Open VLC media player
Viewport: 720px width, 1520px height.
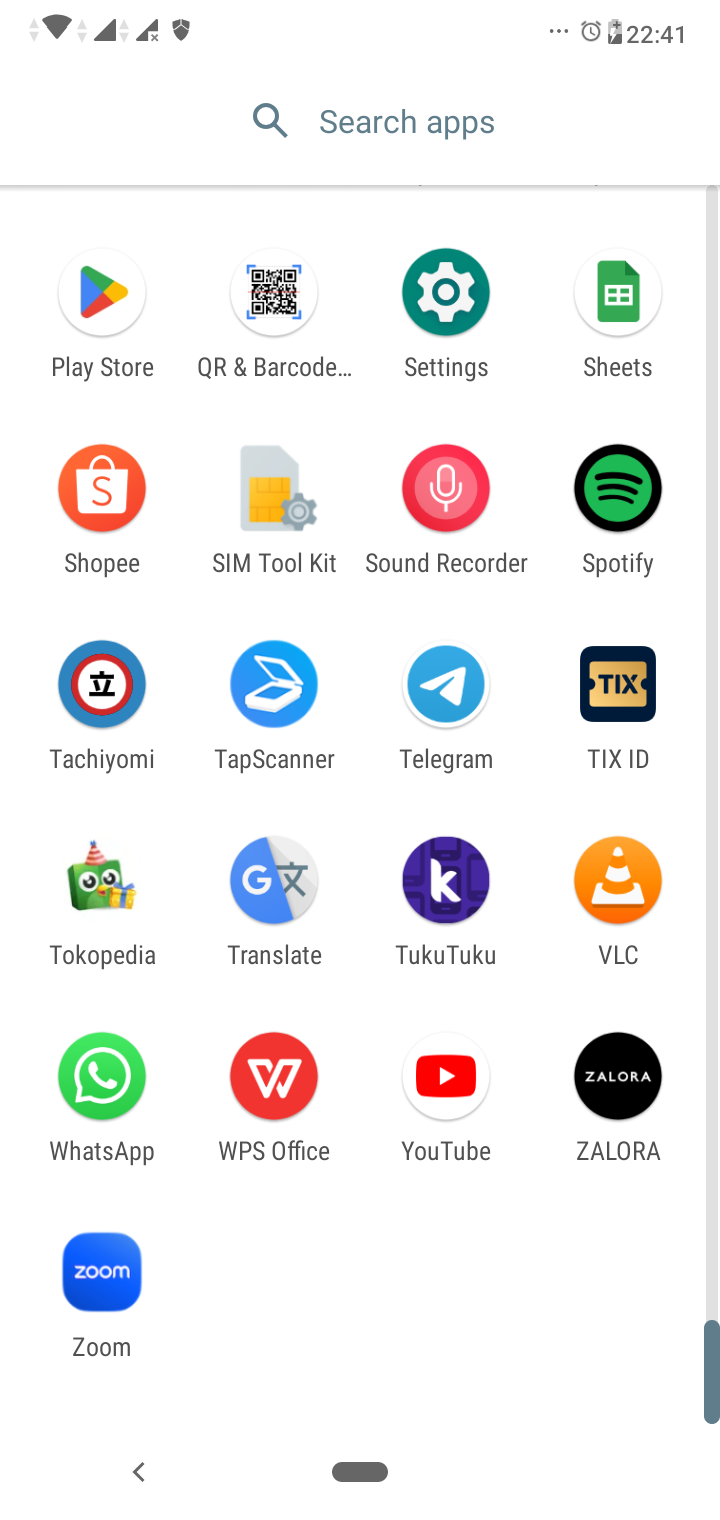point(618,881)
